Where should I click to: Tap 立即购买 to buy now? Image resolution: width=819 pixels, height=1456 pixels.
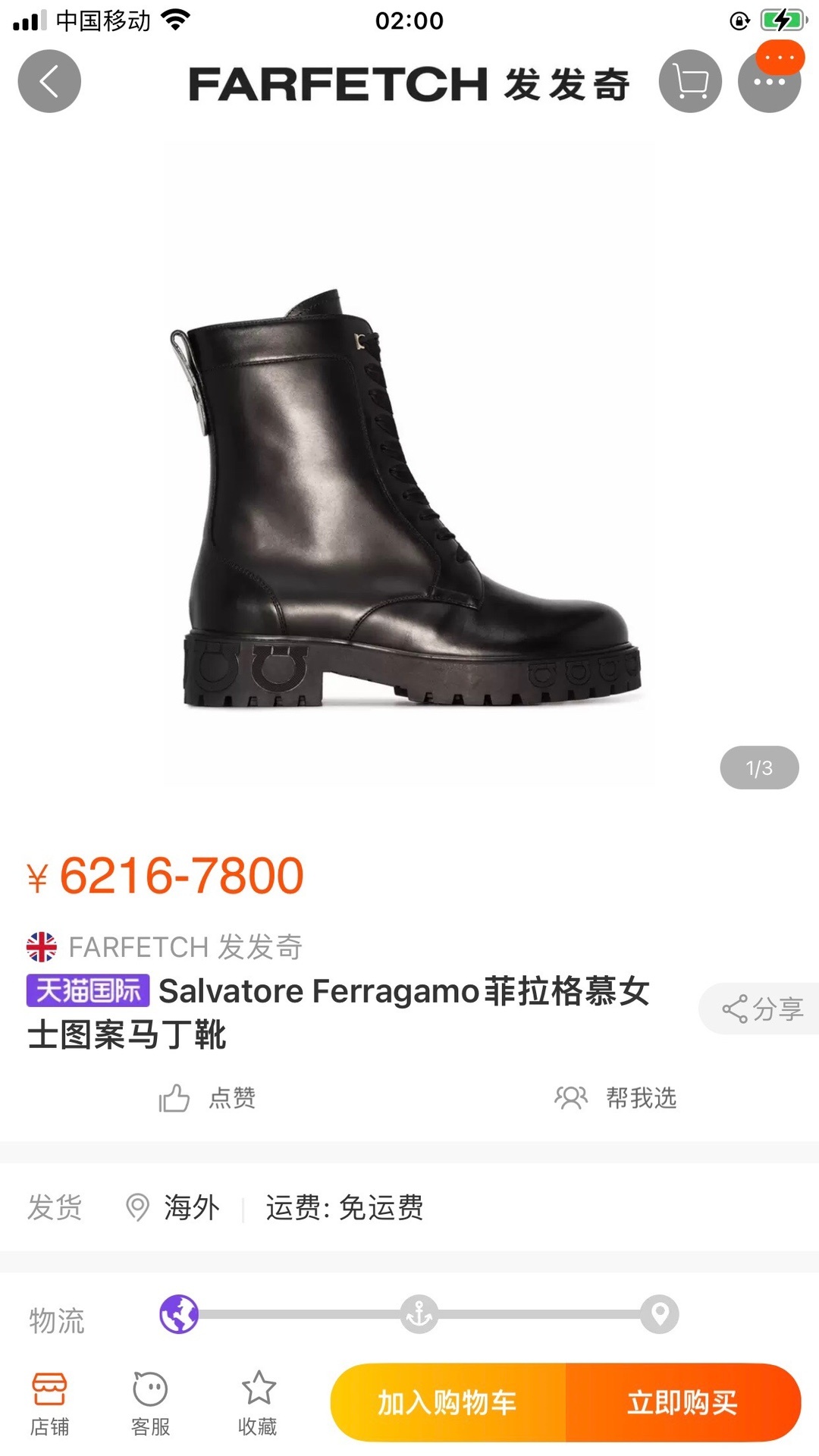683,1402
